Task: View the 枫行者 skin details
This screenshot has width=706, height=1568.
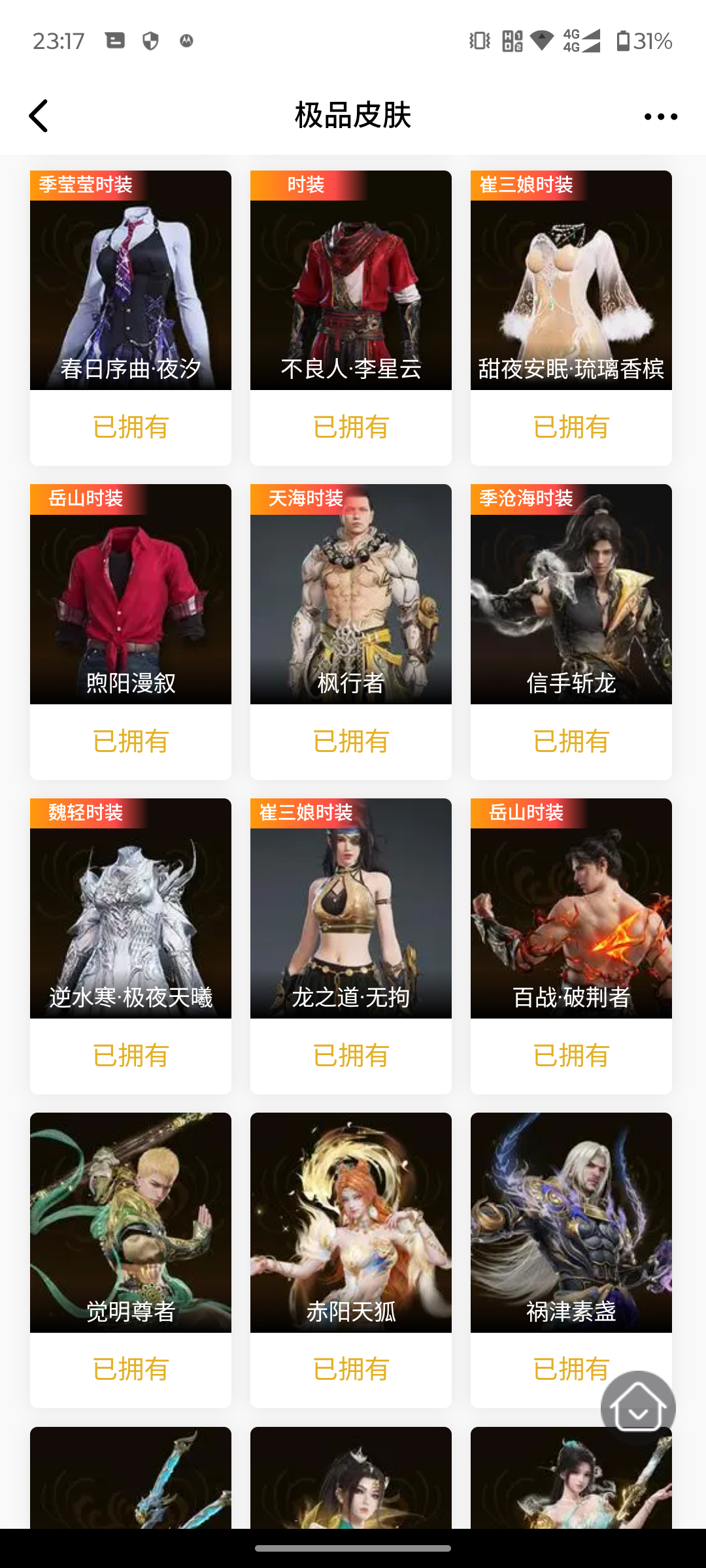Action: pos(351,595)
